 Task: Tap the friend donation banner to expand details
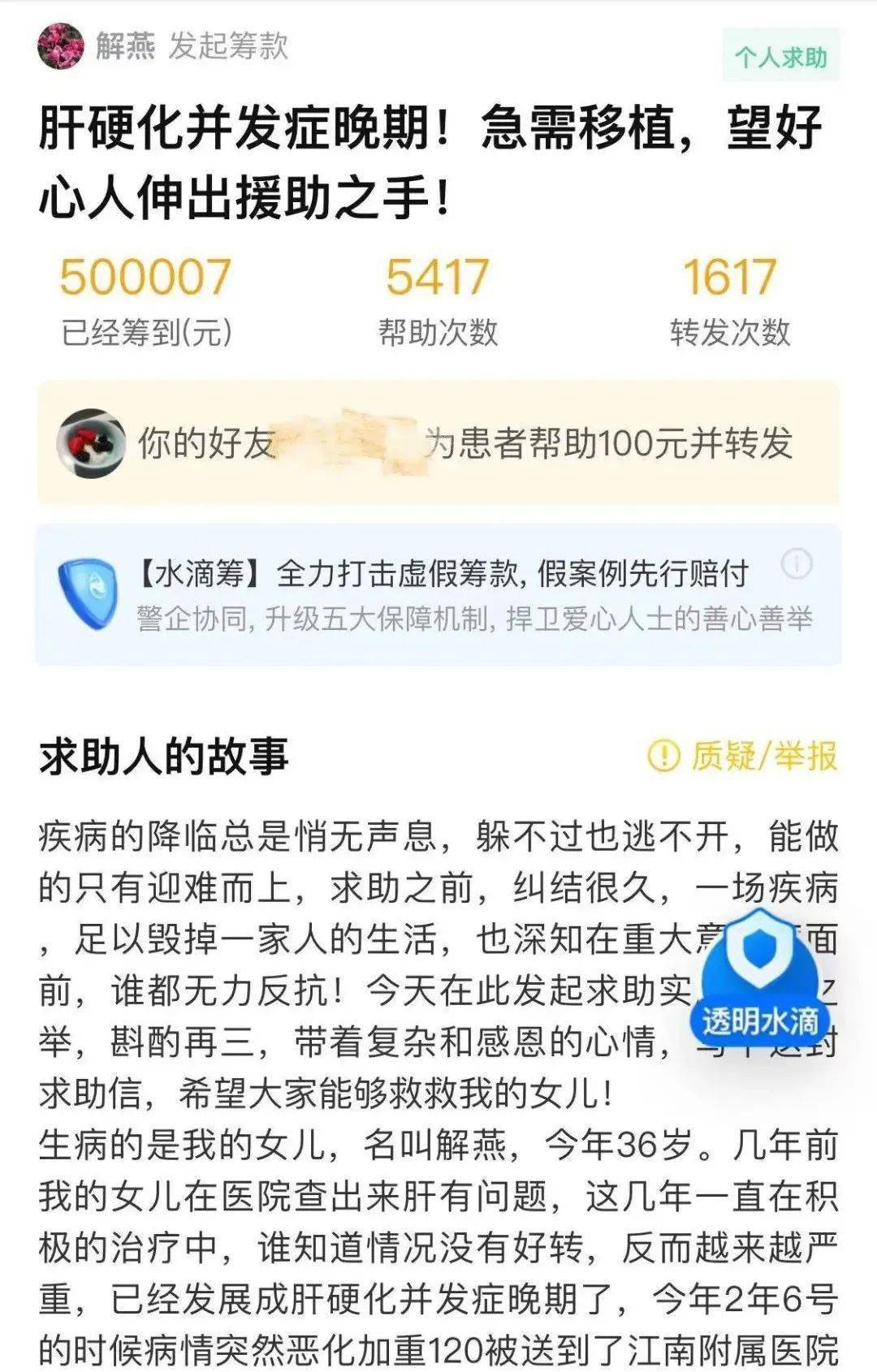(438, 442)
